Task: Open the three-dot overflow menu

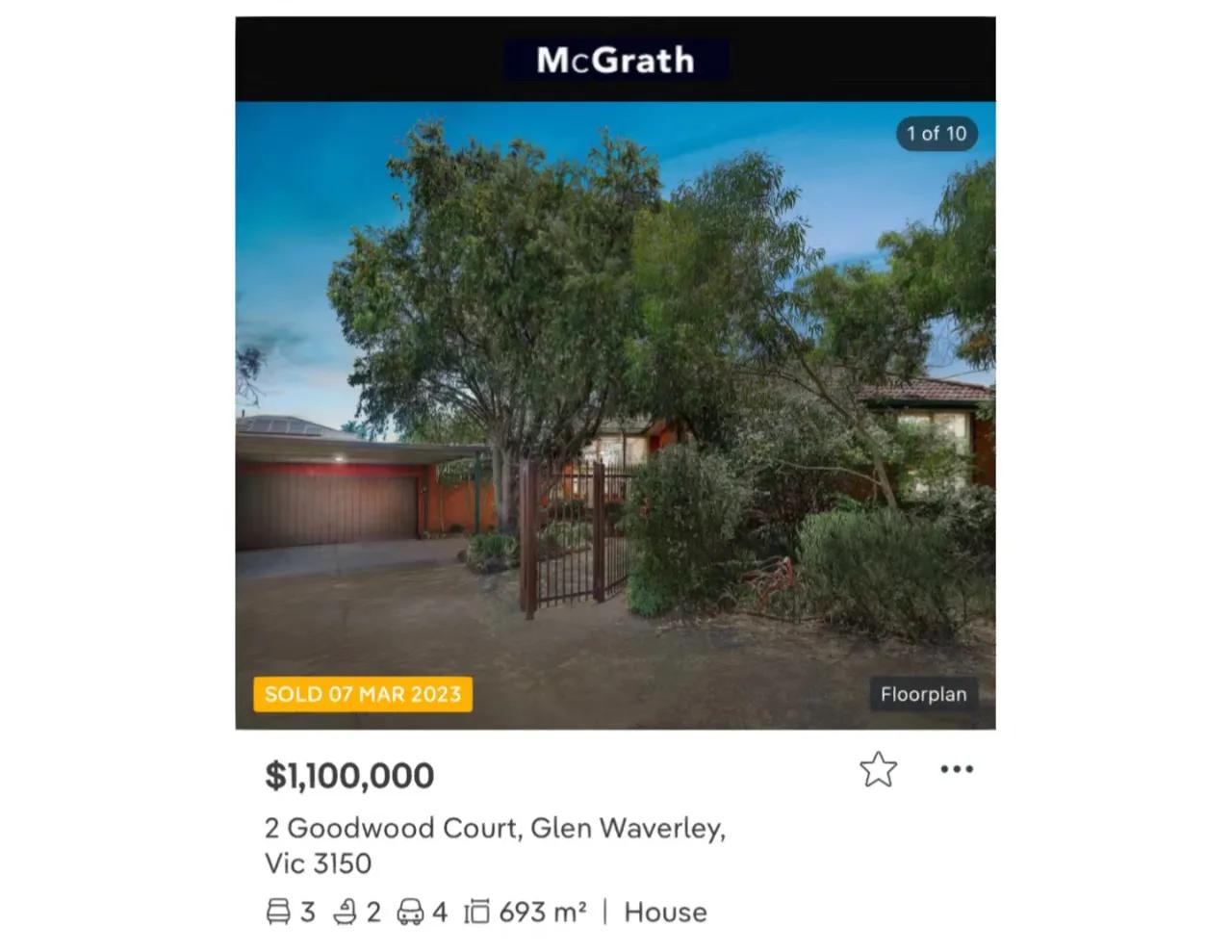Action: [x=956, y=769]
